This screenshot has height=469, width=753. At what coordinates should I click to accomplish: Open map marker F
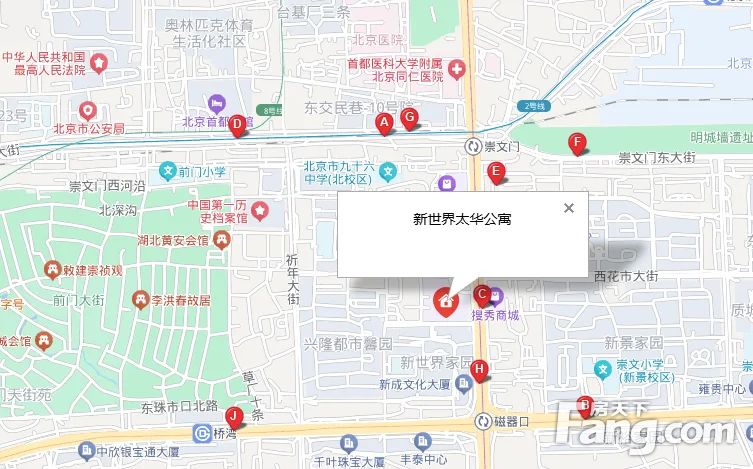click(576, 143)
